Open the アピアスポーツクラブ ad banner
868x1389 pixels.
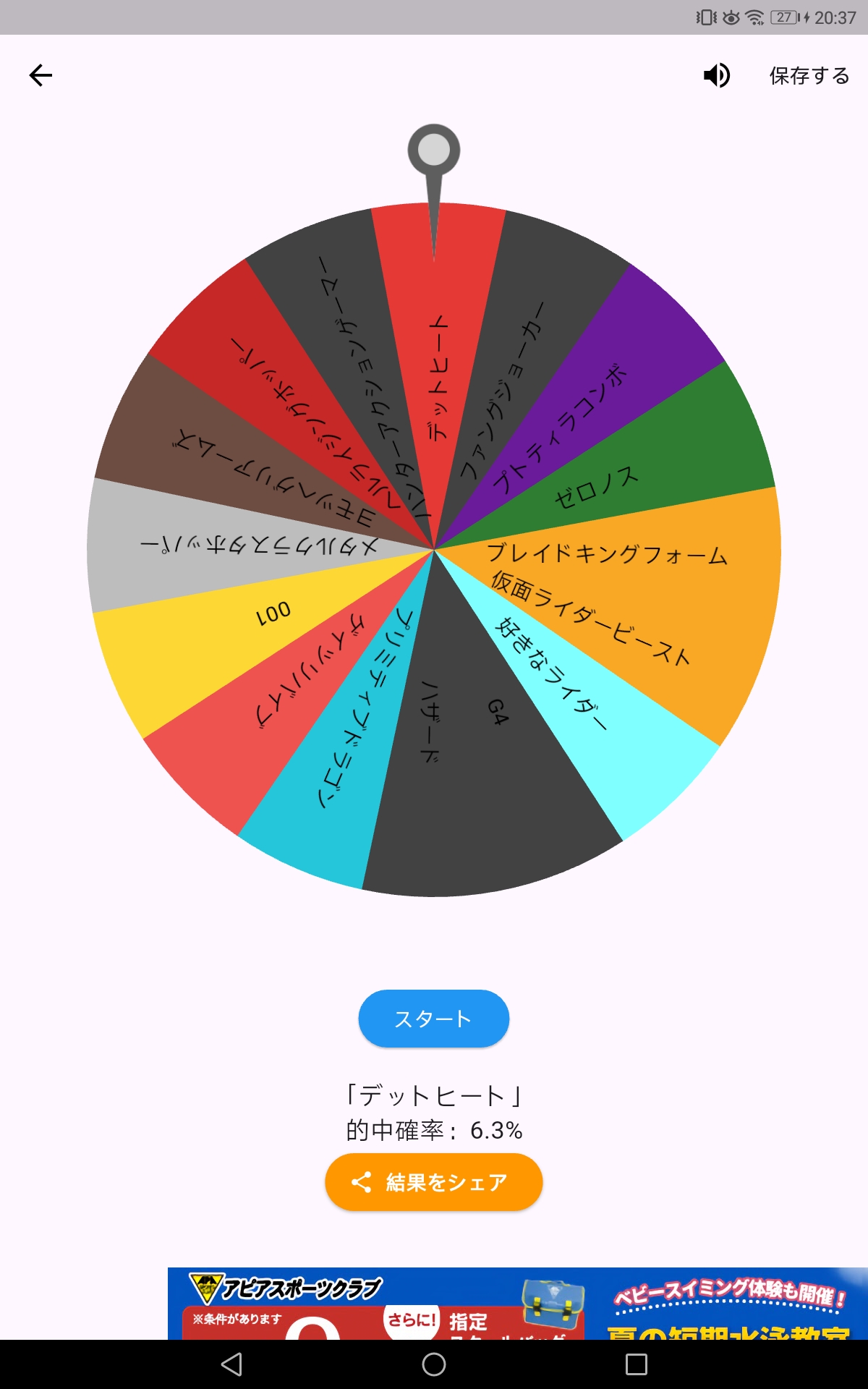pyautogui.click(x=517, y=1303)
